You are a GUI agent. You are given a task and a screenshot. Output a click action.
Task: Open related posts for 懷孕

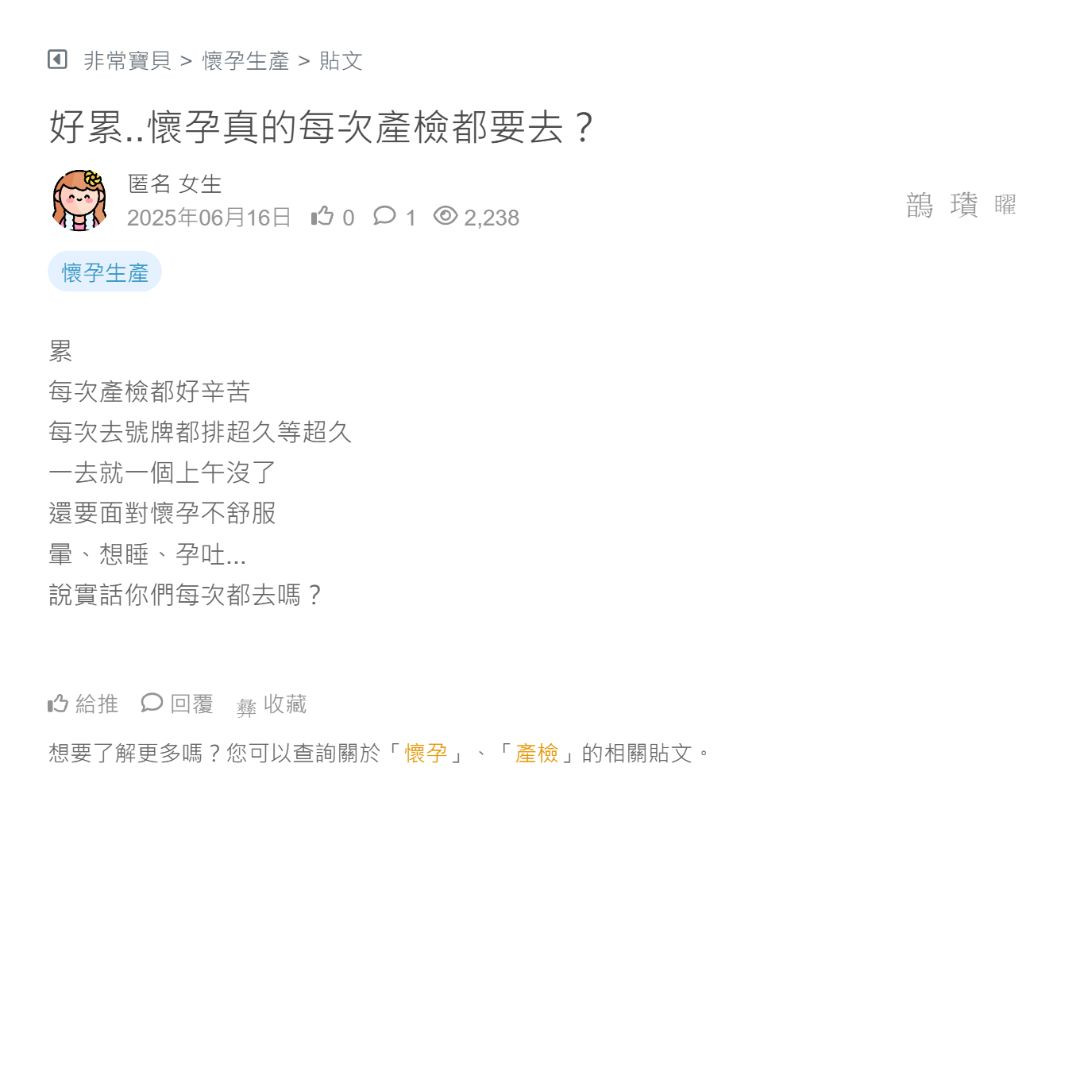426,753
